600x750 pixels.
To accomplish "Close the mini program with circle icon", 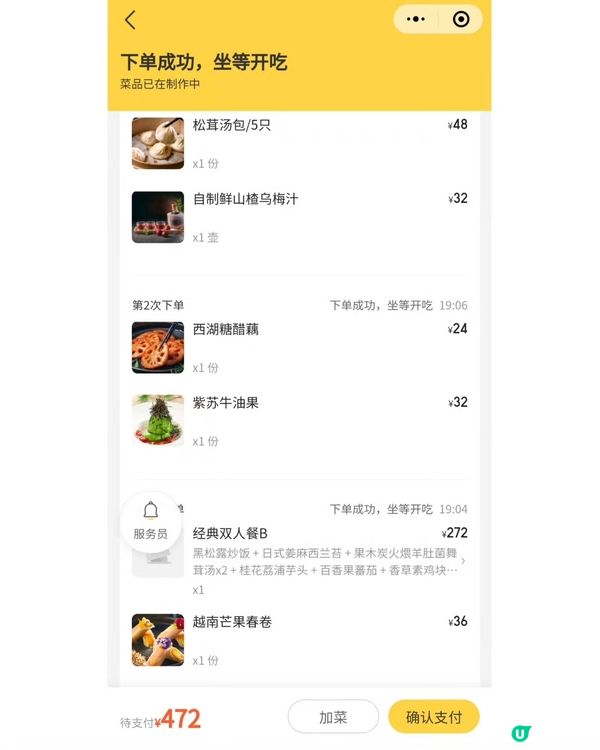I will (x=460, y=19).
